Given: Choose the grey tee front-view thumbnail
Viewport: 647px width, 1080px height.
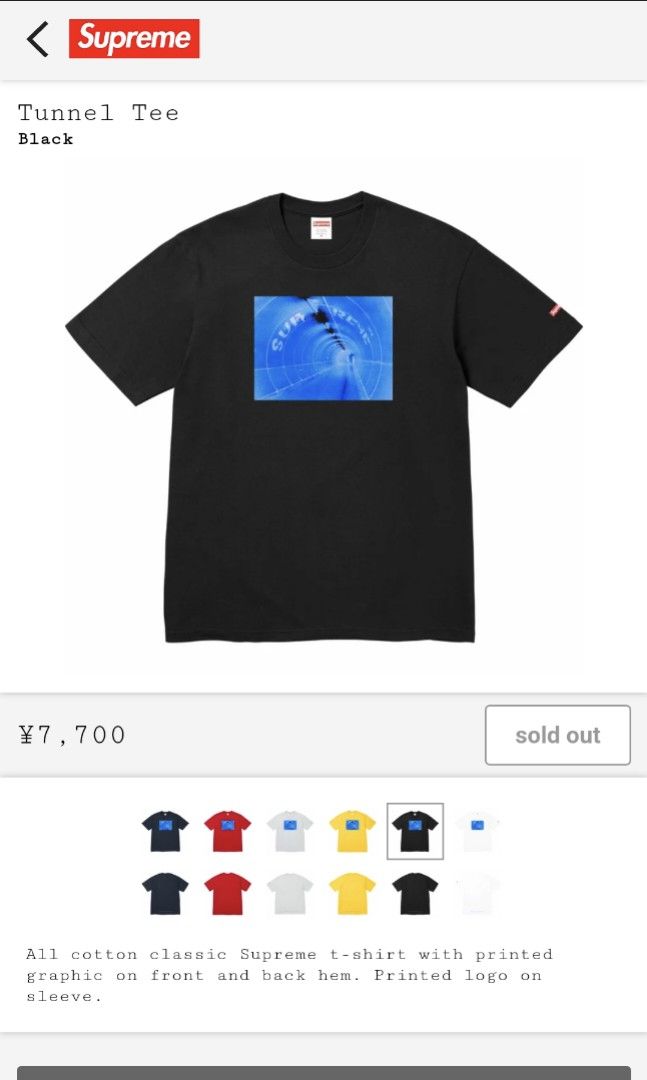Looking at the screenshot, I should 290,831.
